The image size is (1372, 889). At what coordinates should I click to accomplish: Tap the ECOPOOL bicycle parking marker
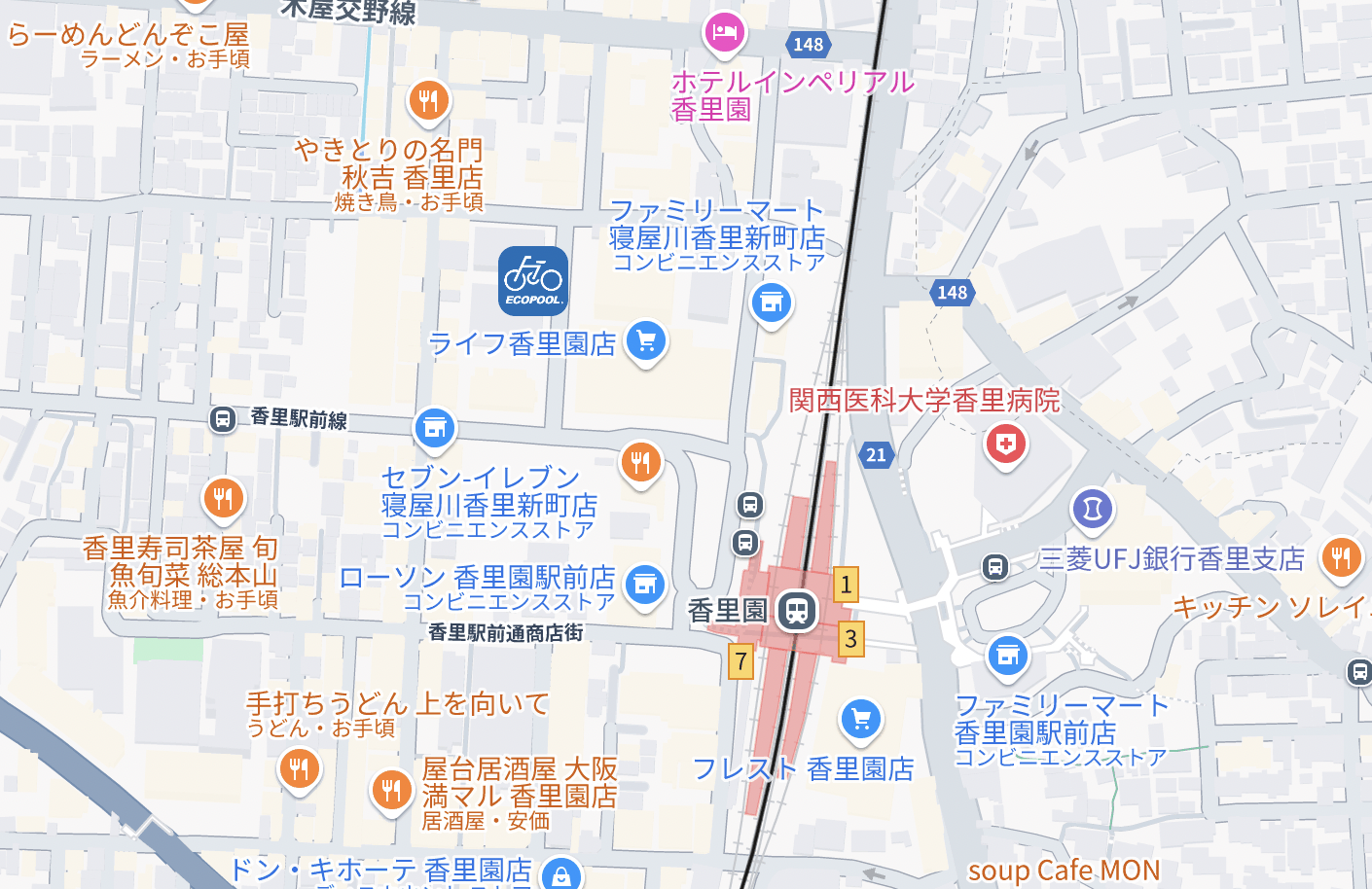(x=533, y=281)
